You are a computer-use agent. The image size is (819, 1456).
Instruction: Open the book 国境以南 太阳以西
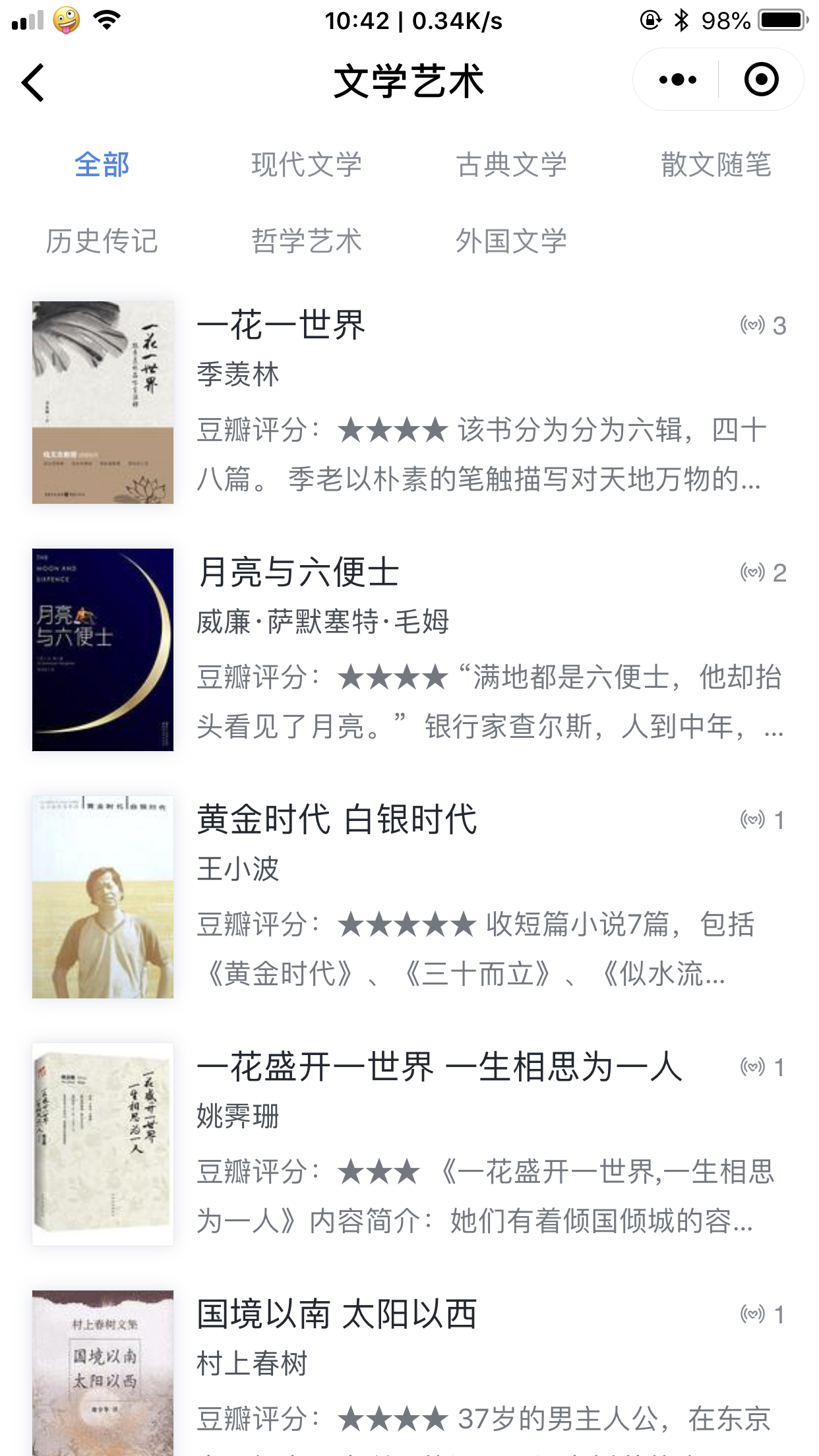(x=409, y=1373)
